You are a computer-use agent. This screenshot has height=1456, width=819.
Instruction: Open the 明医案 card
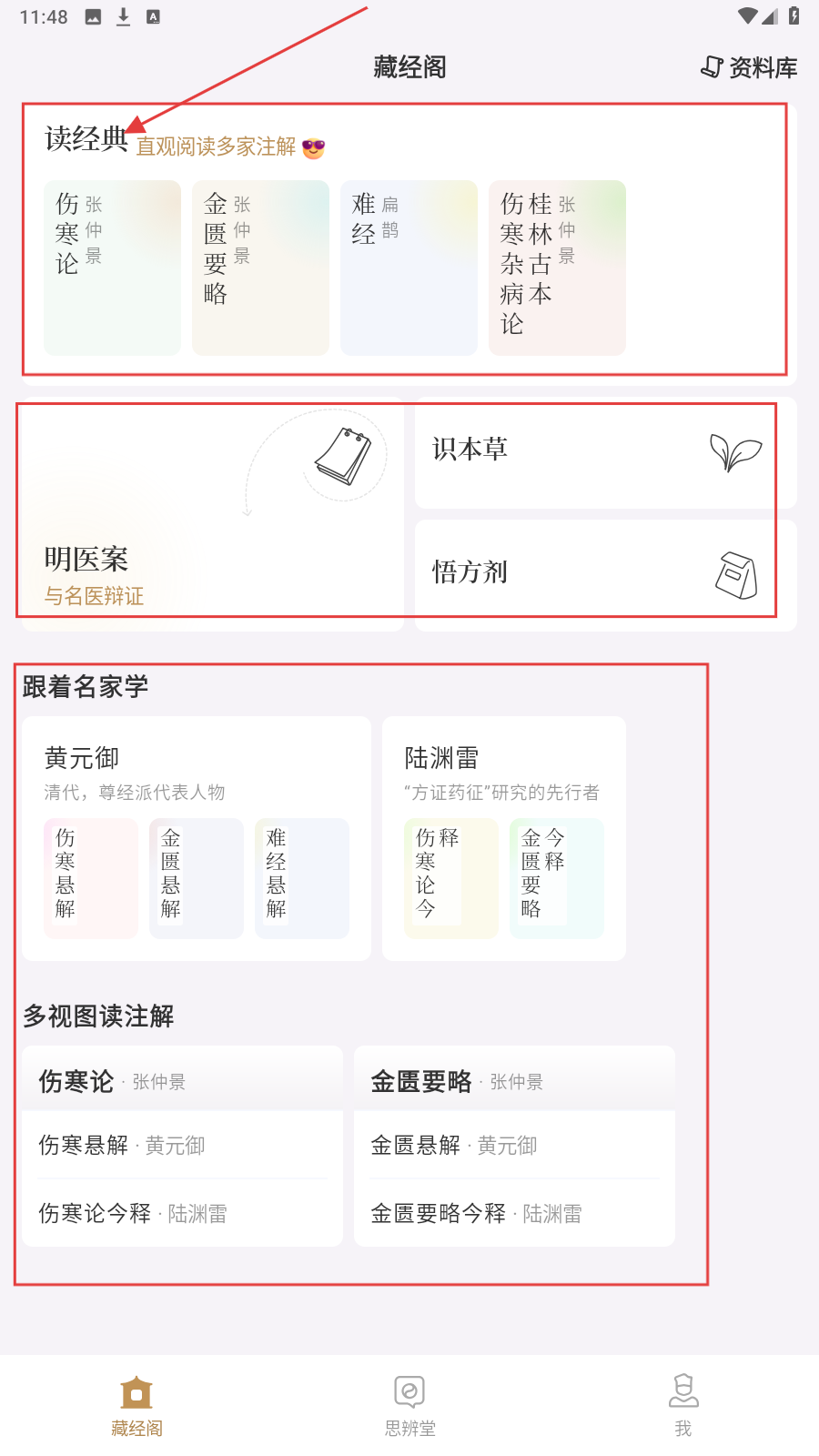[210, 513]
